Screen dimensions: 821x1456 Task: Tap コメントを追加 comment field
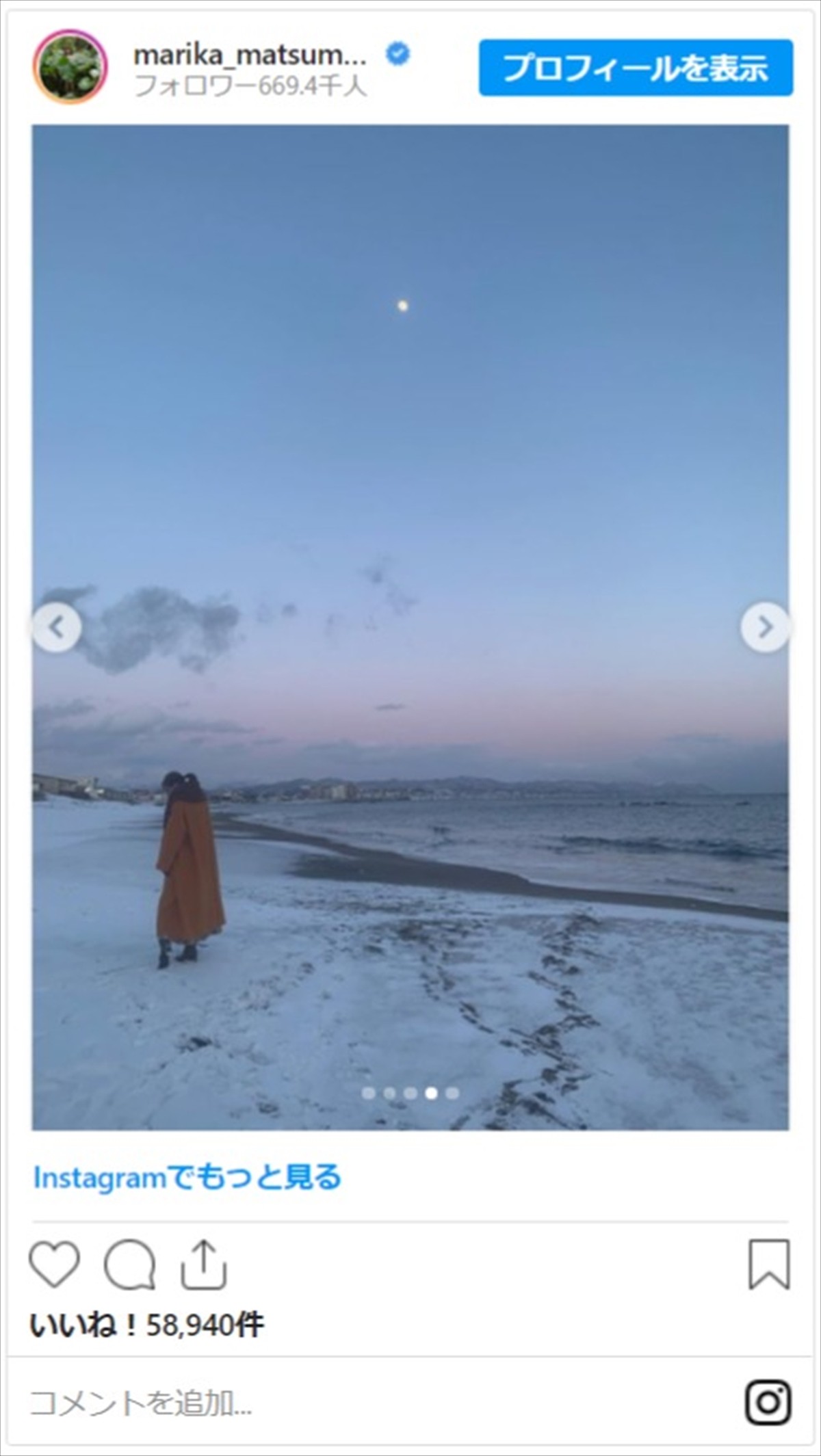coord(274,1403)
